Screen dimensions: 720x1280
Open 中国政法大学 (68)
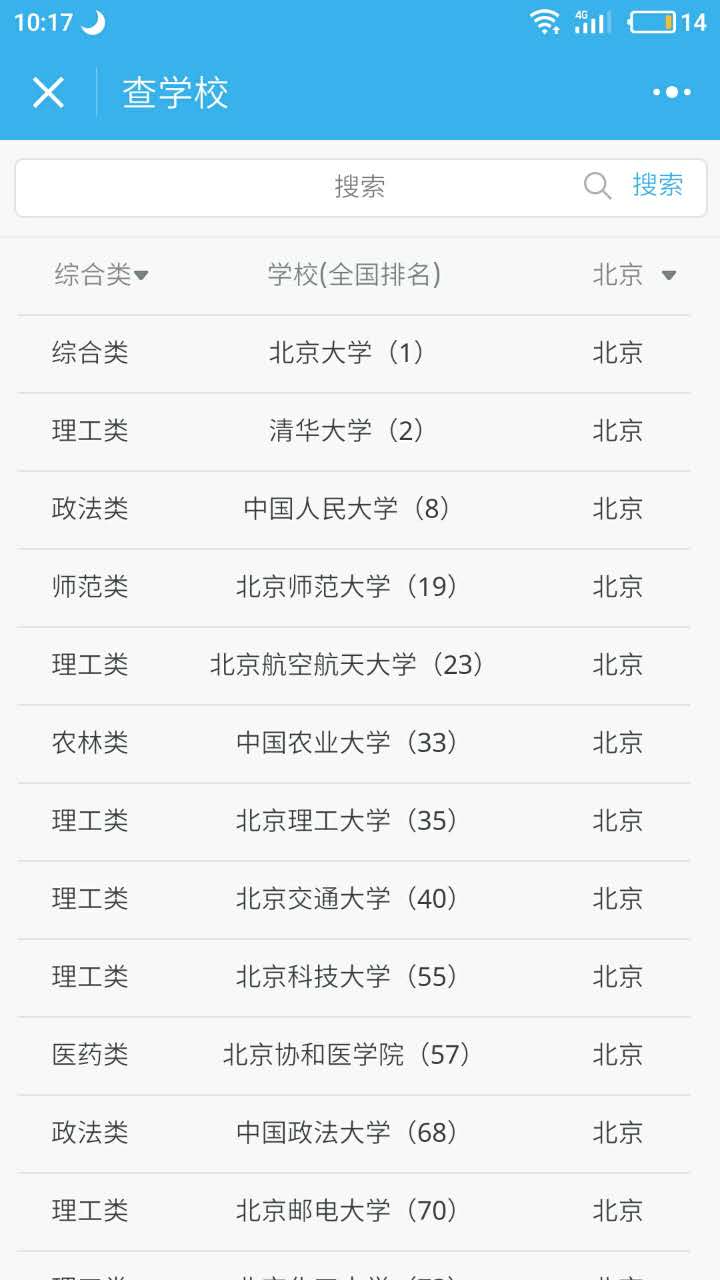[x=346, y=1133]
